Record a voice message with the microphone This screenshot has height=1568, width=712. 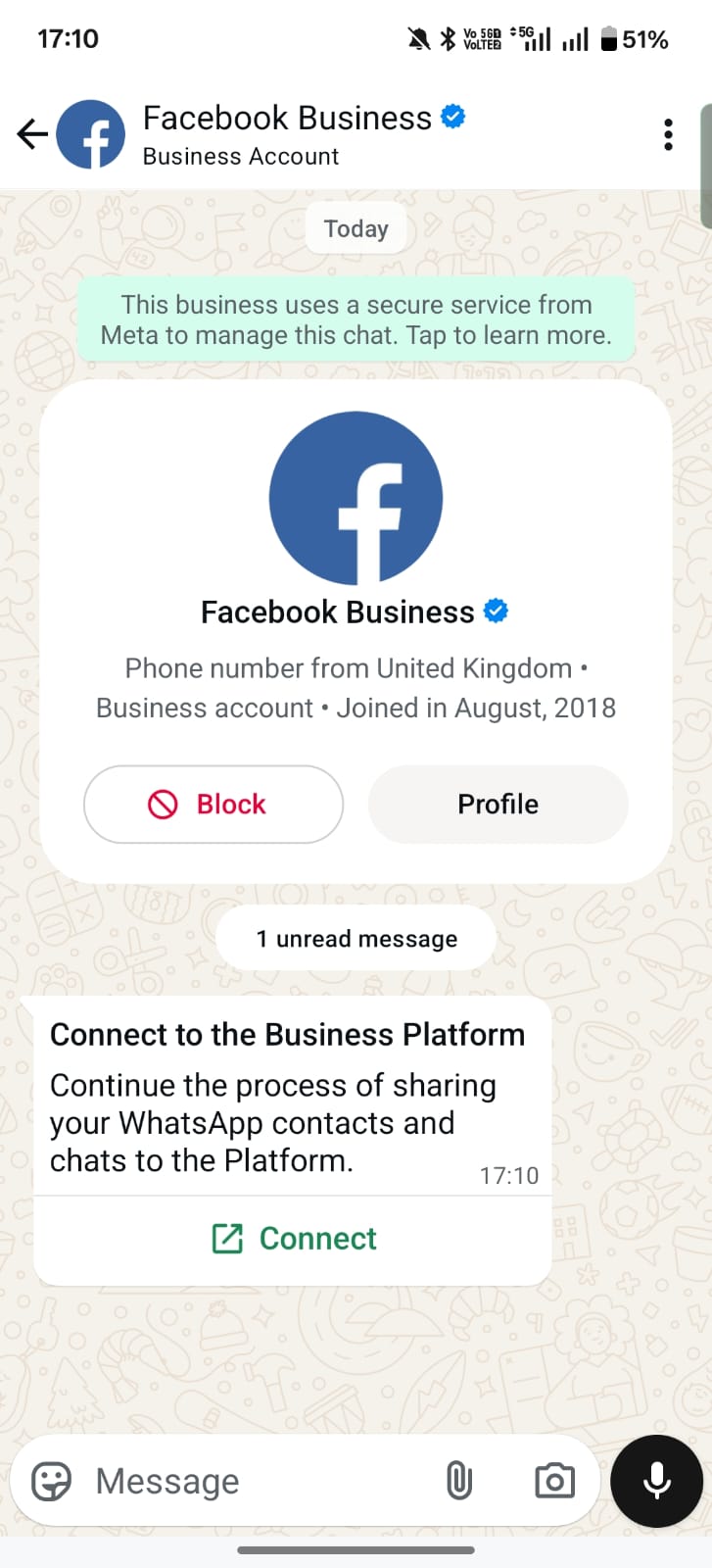click(656, 1481)
